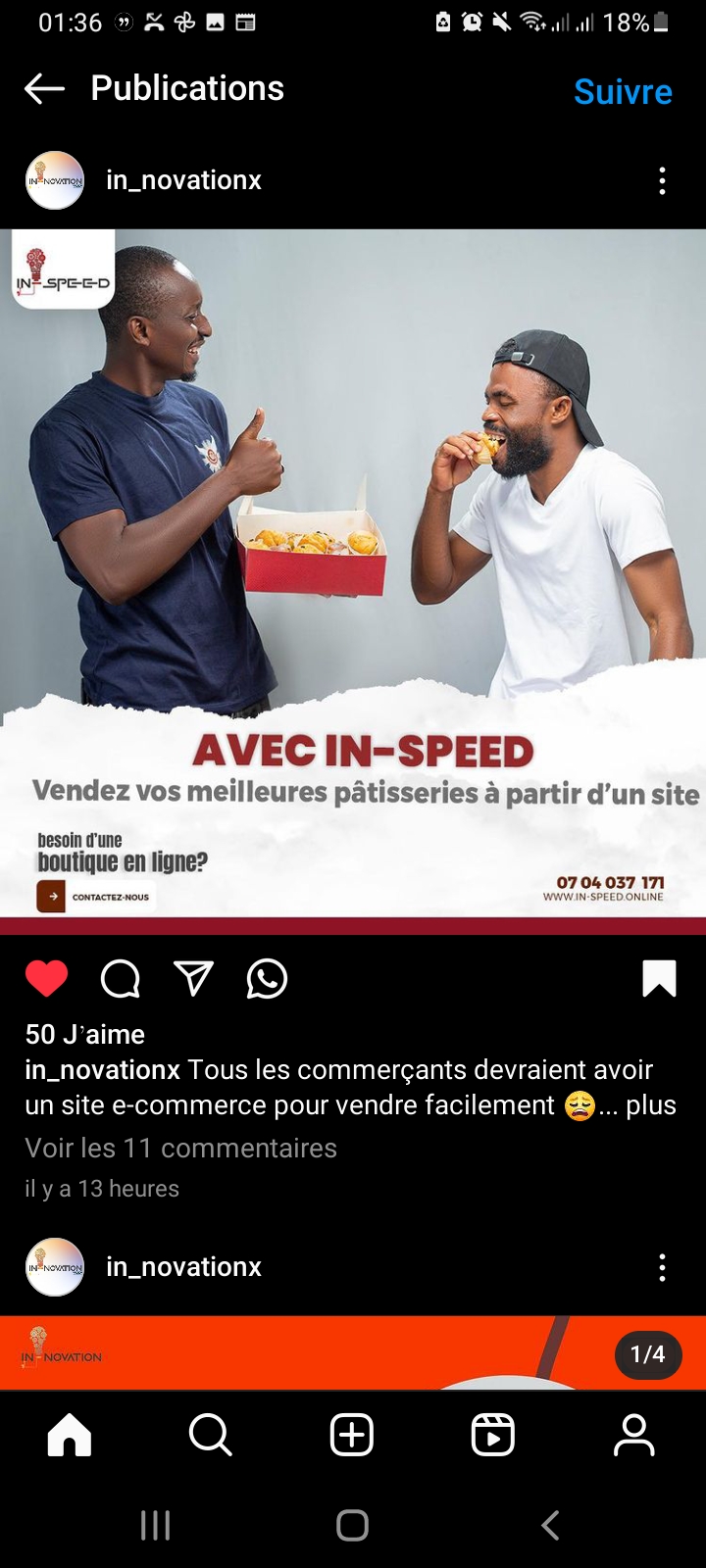The width and height of the screenshot is (706, 1568).
Task: Open recent apps from the navigation bar
Action: (156, 1525)
